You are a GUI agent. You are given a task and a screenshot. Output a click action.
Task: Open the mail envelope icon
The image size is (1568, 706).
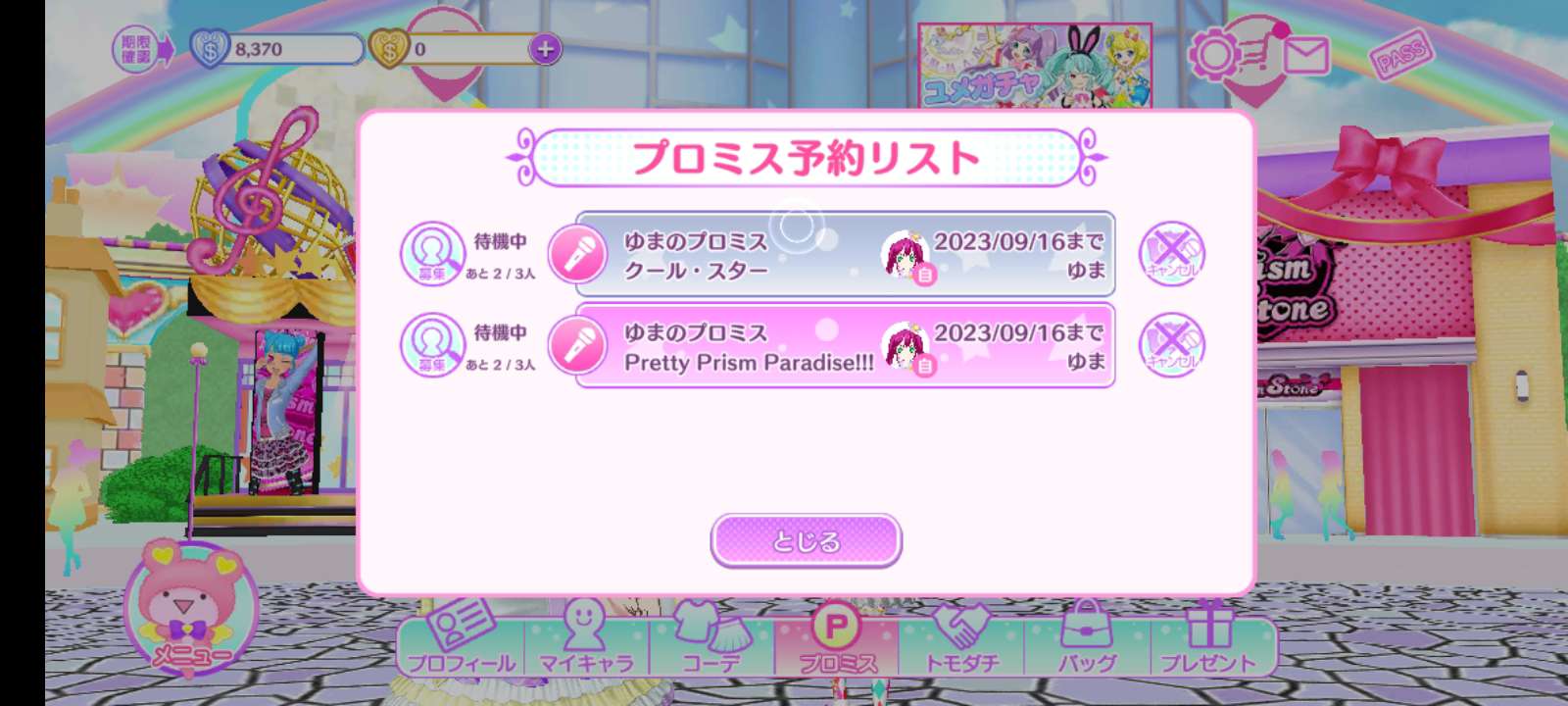tap(1304, 56)
